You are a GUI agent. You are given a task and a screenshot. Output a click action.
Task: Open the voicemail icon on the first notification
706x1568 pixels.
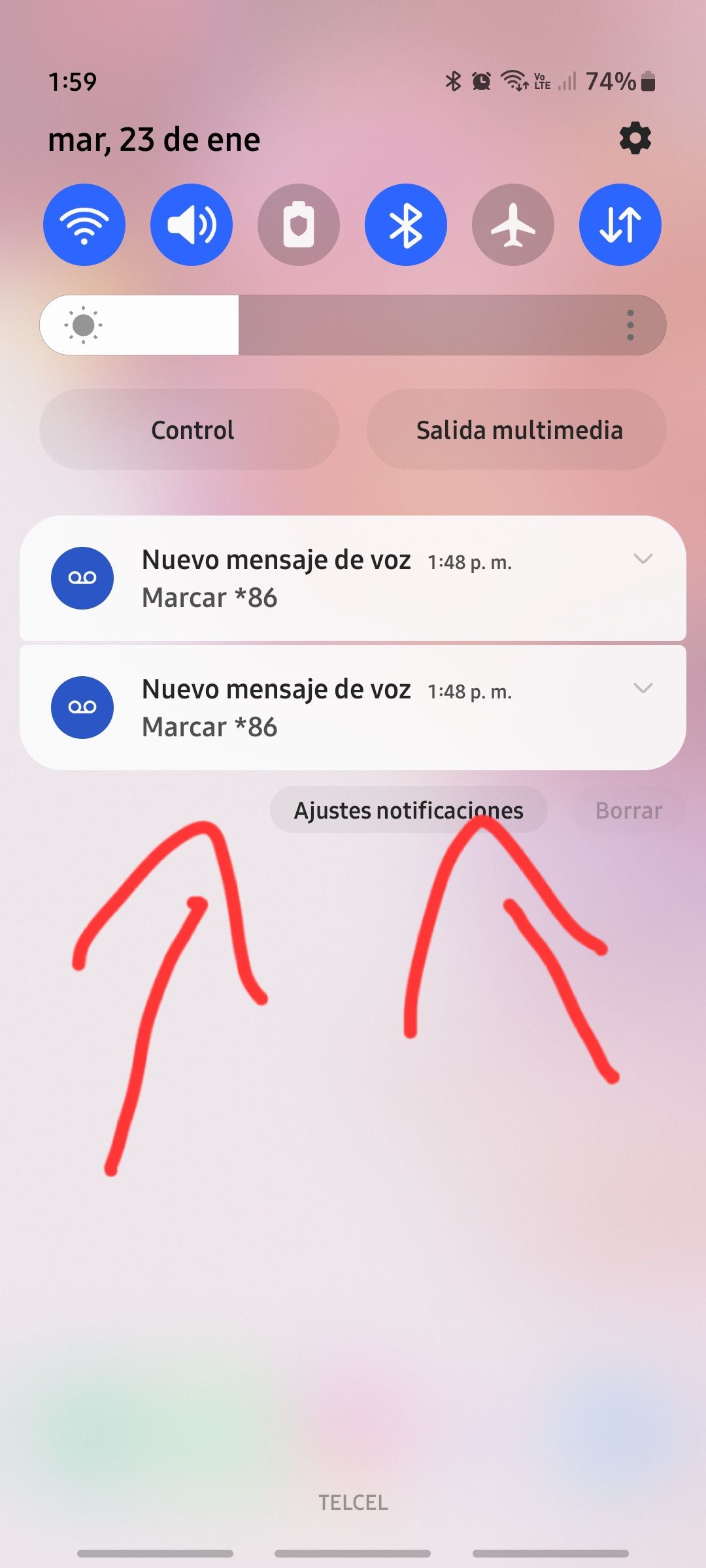tap(82, 578)
